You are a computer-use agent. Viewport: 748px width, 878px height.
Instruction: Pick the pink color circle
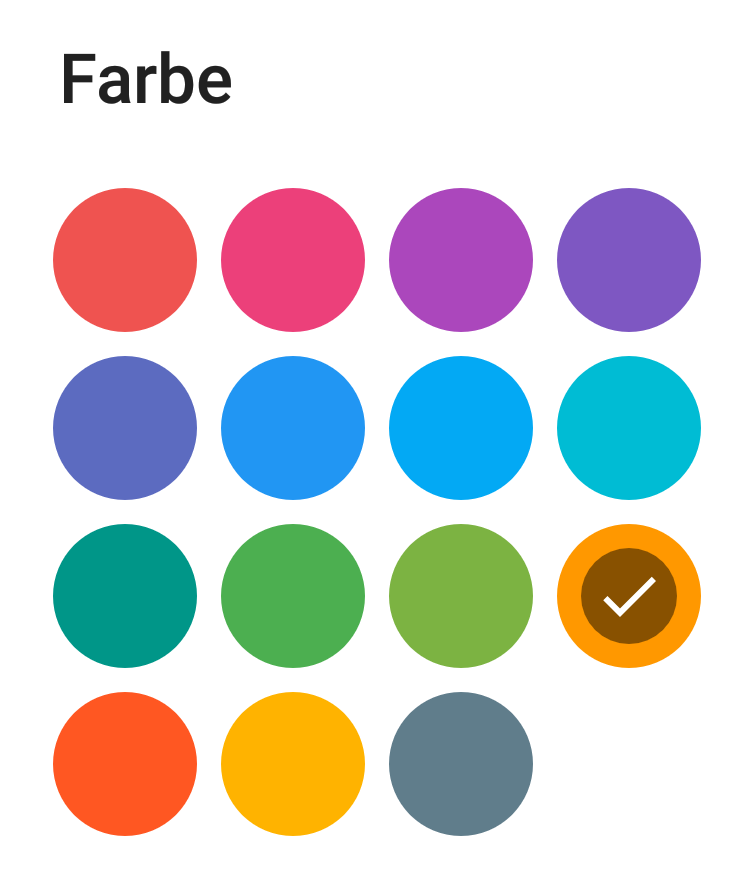[293, 260]
